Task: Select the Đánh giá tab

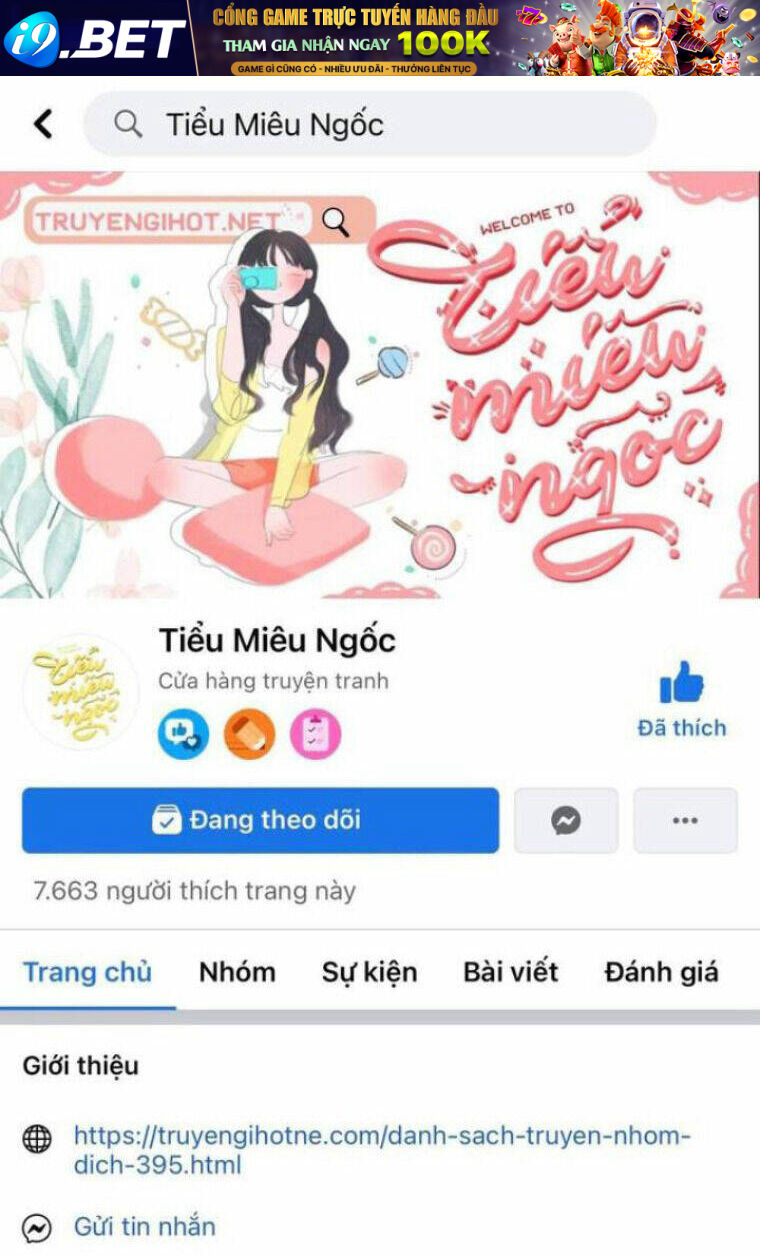Action: coord(661,972)
